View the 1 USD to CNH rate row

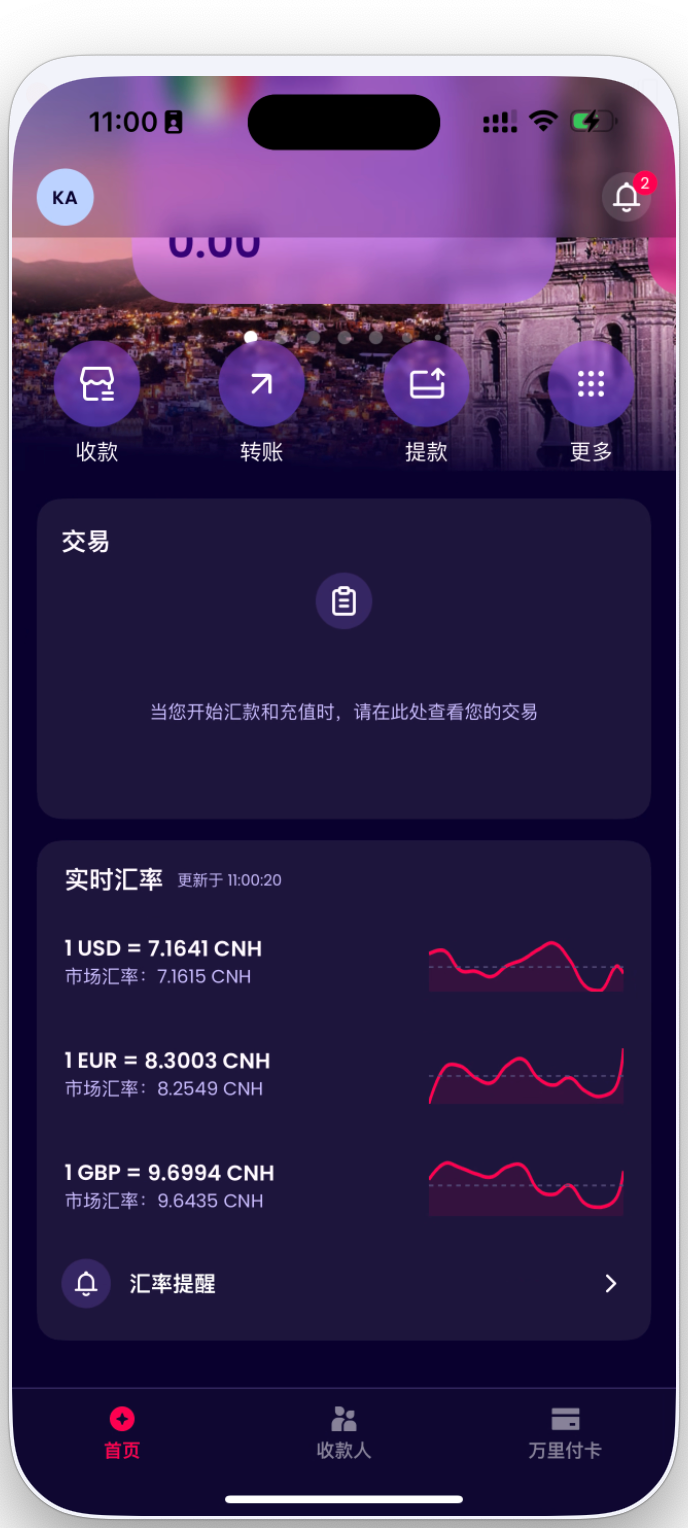click(x=343, y=962)
